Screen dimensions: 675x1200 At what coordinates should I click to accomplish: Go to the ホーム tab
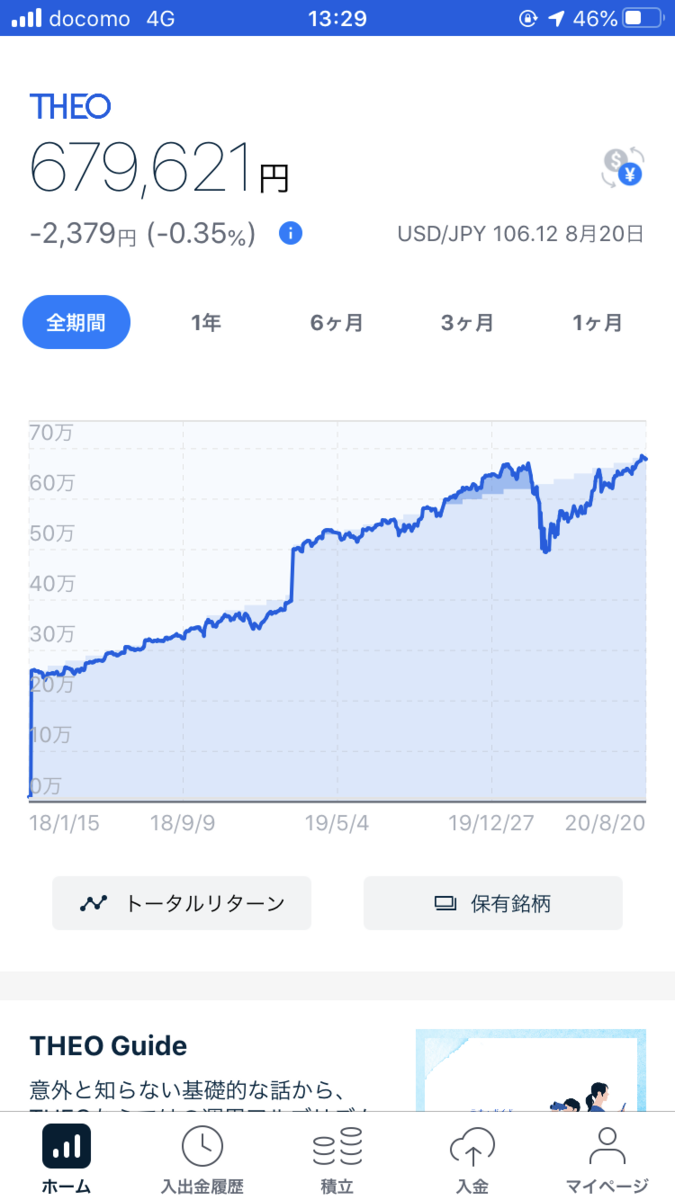coord(67,1158)
